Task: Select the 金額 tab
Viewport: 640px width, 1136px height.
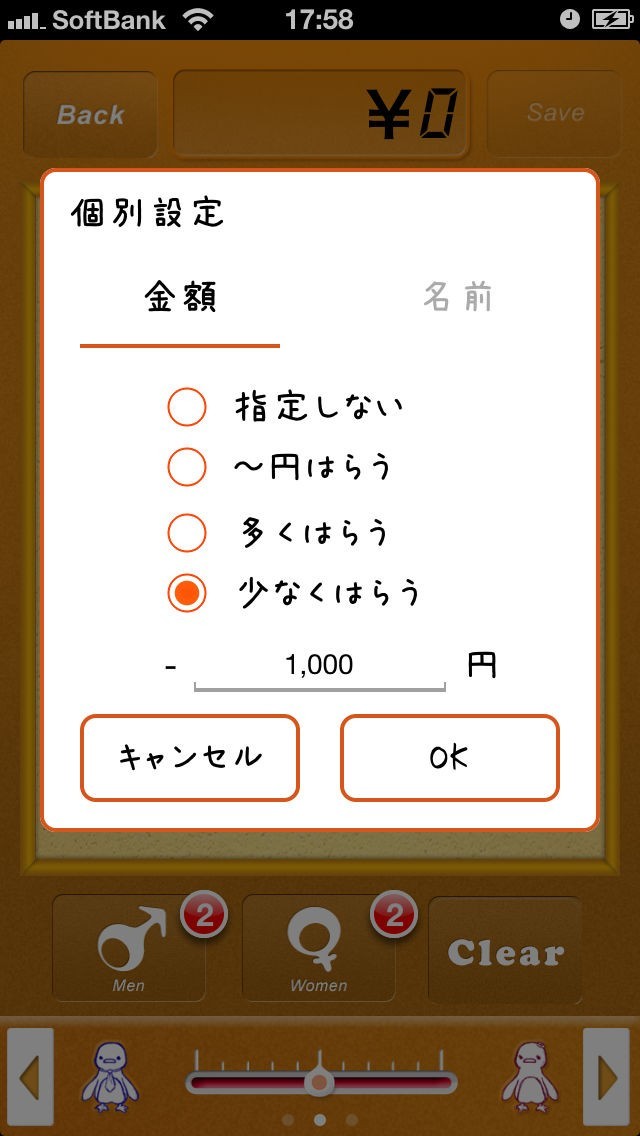Action: [181, 298]
